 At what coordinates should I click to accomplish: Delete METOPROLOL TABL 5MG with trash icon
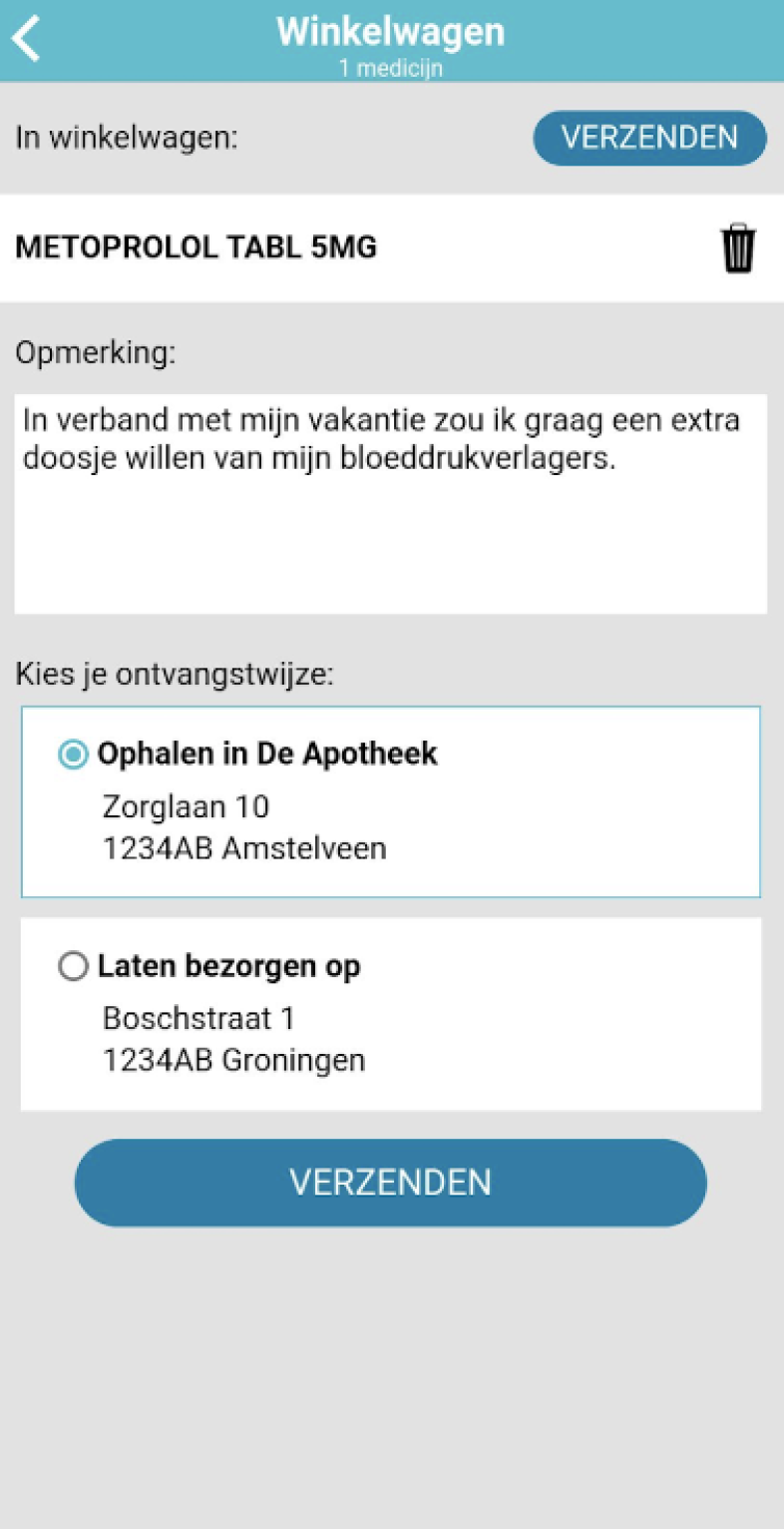coord(738,249)
